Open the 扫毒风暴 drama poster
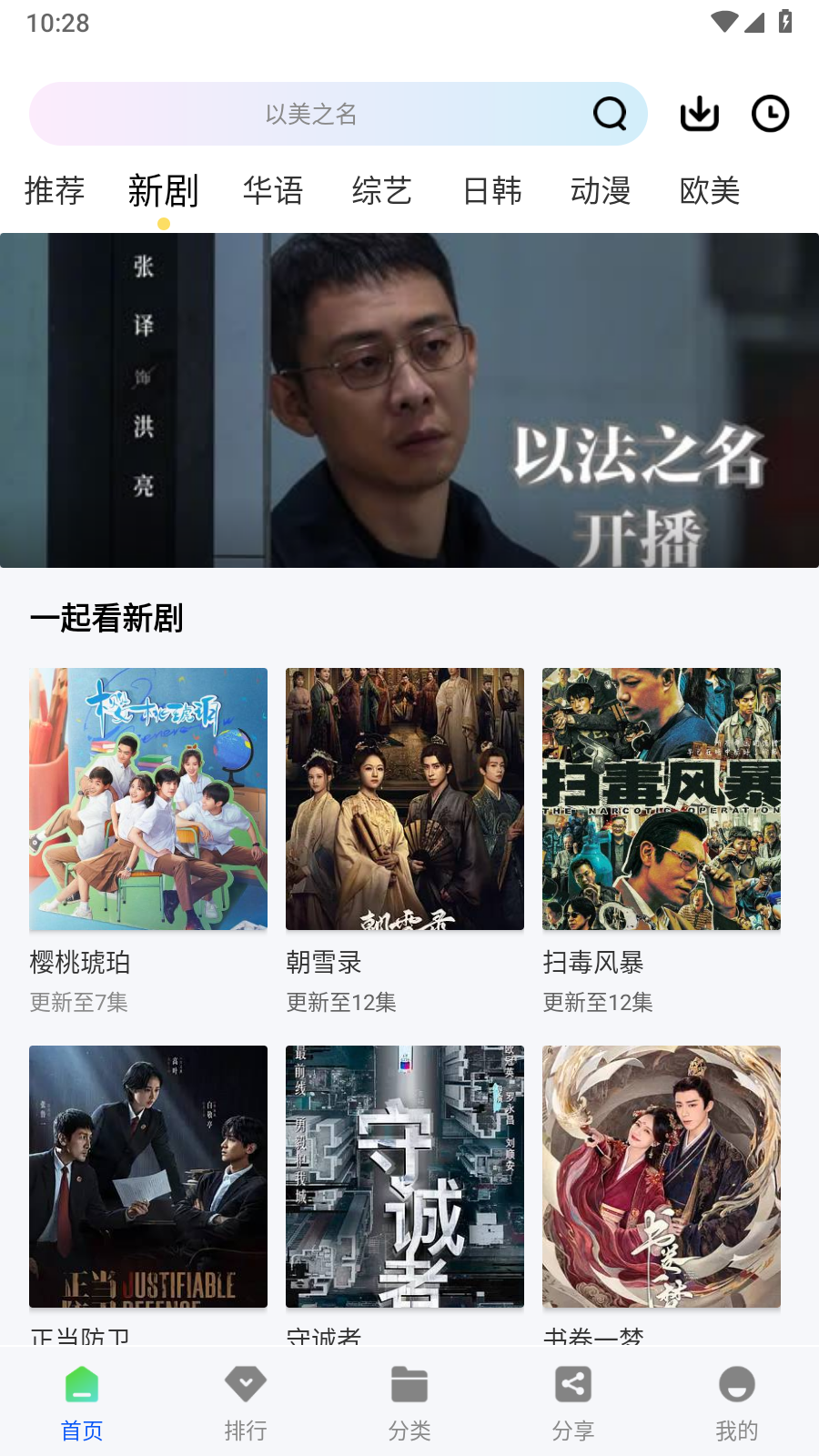 661,799
